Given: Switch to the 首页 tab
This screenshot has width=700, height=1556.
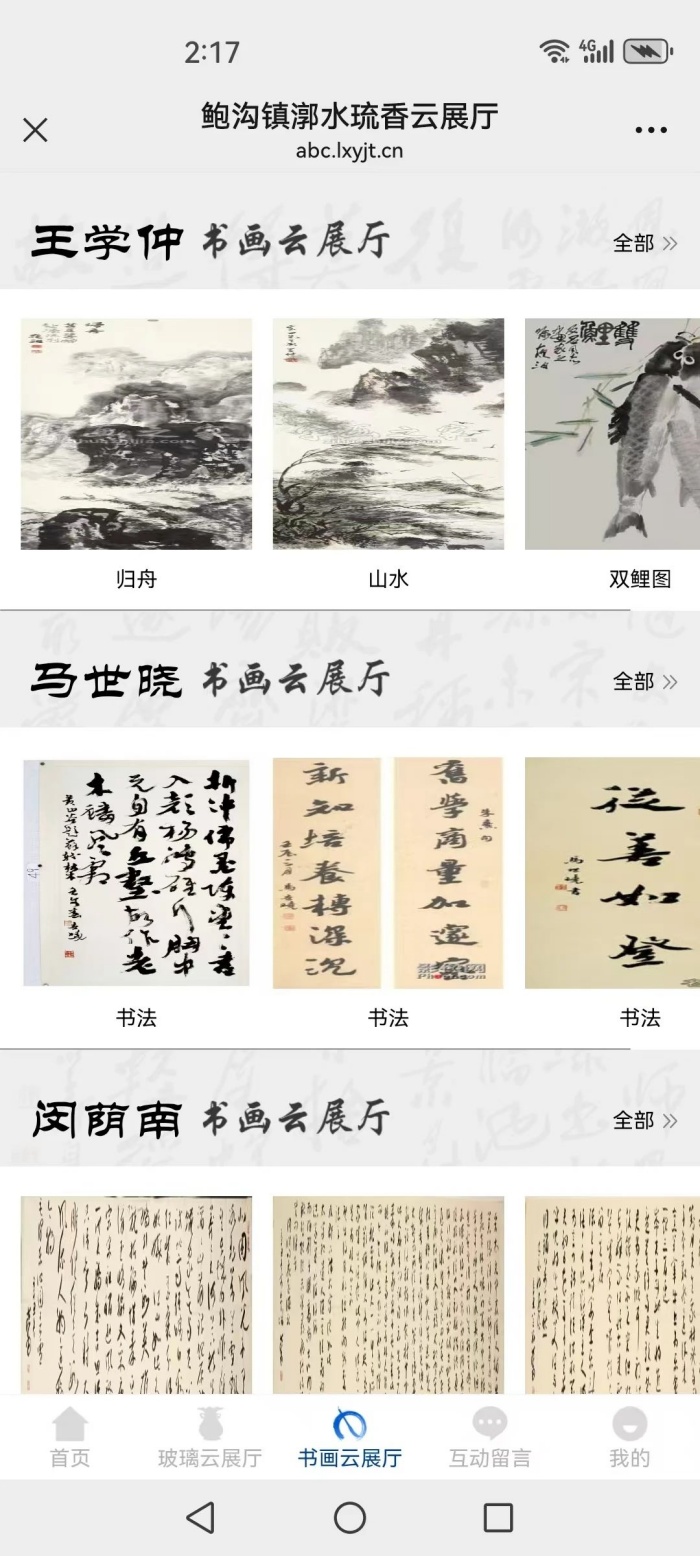Looking at the screenshot, I should [x=70, y=1438].
